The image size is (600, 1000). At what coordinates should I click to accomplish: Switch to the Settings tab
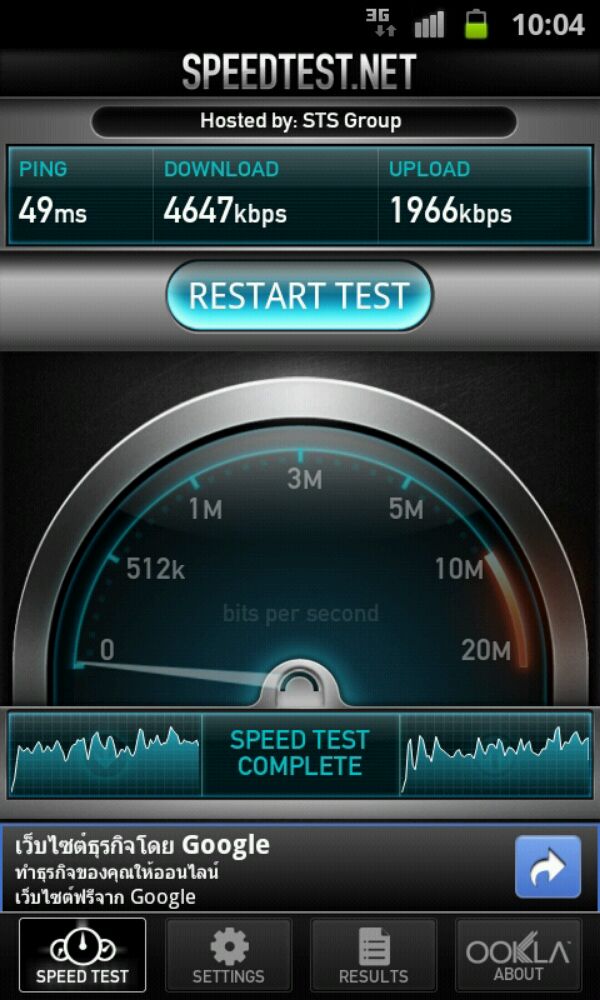[x=228, y=956]
